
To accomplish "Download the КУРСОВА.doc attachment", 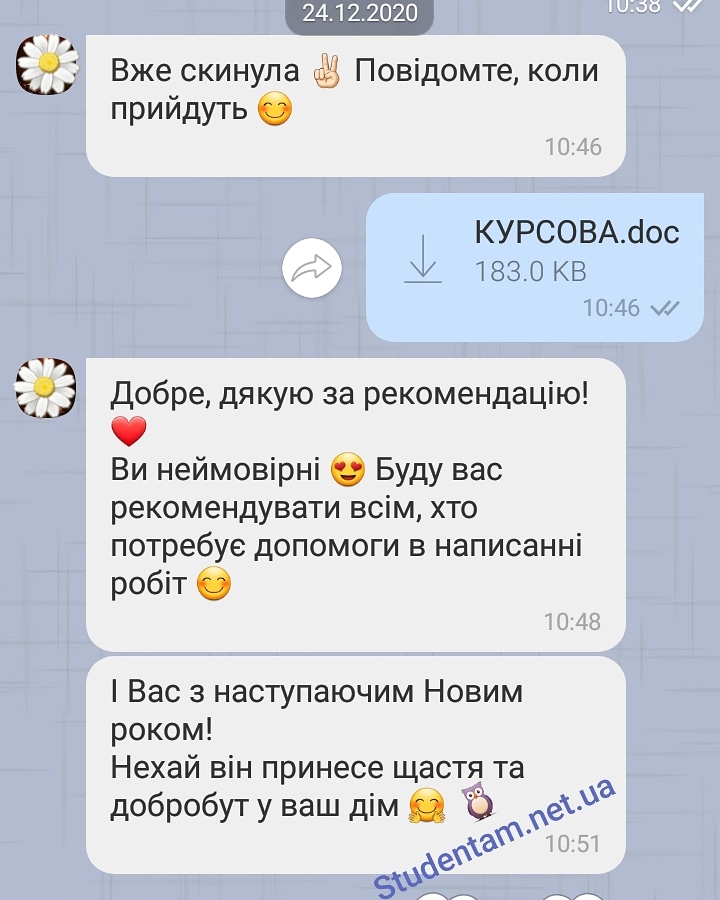I will (x=424, y=258).
